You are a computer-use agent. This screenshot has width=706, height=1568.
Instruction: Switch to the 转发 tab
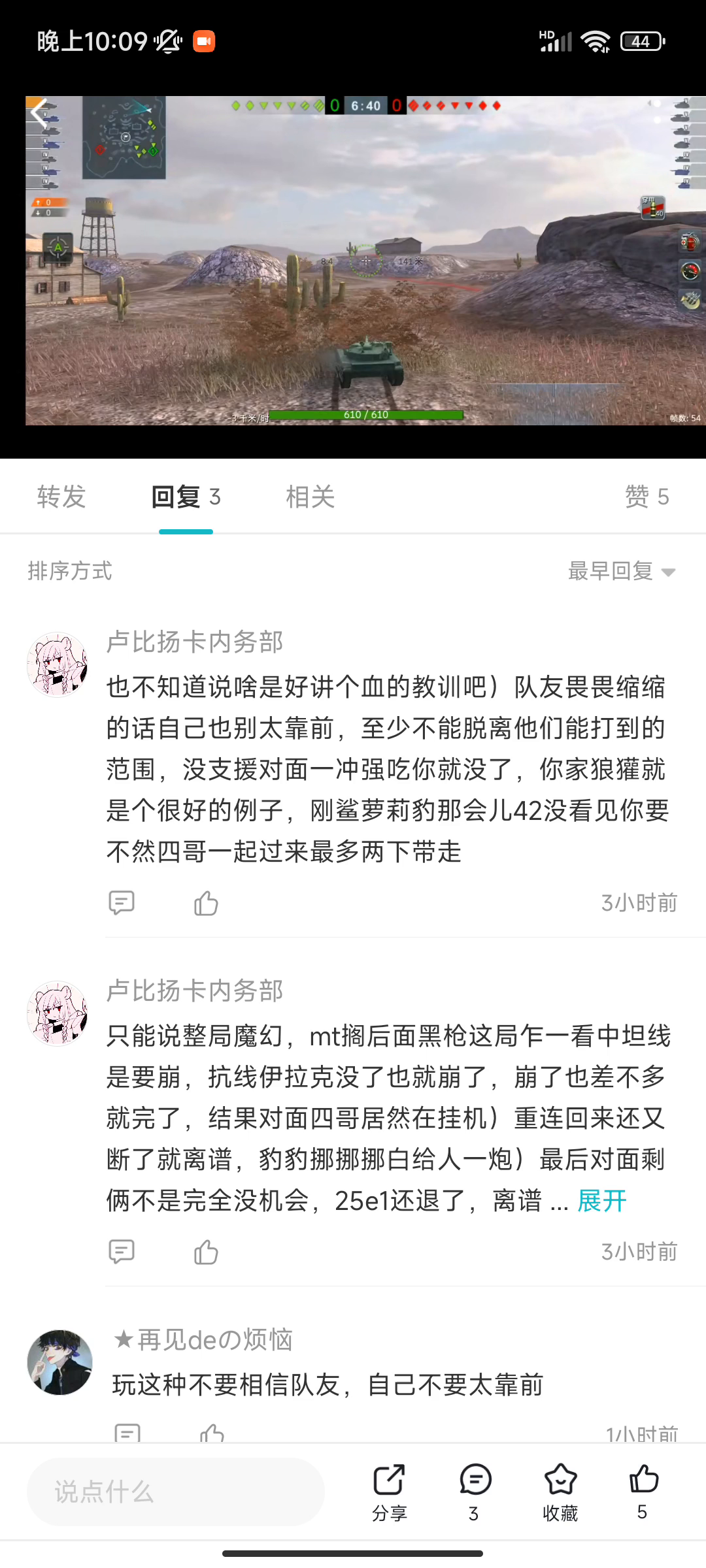pyautogui.click(x=61, y=497)
